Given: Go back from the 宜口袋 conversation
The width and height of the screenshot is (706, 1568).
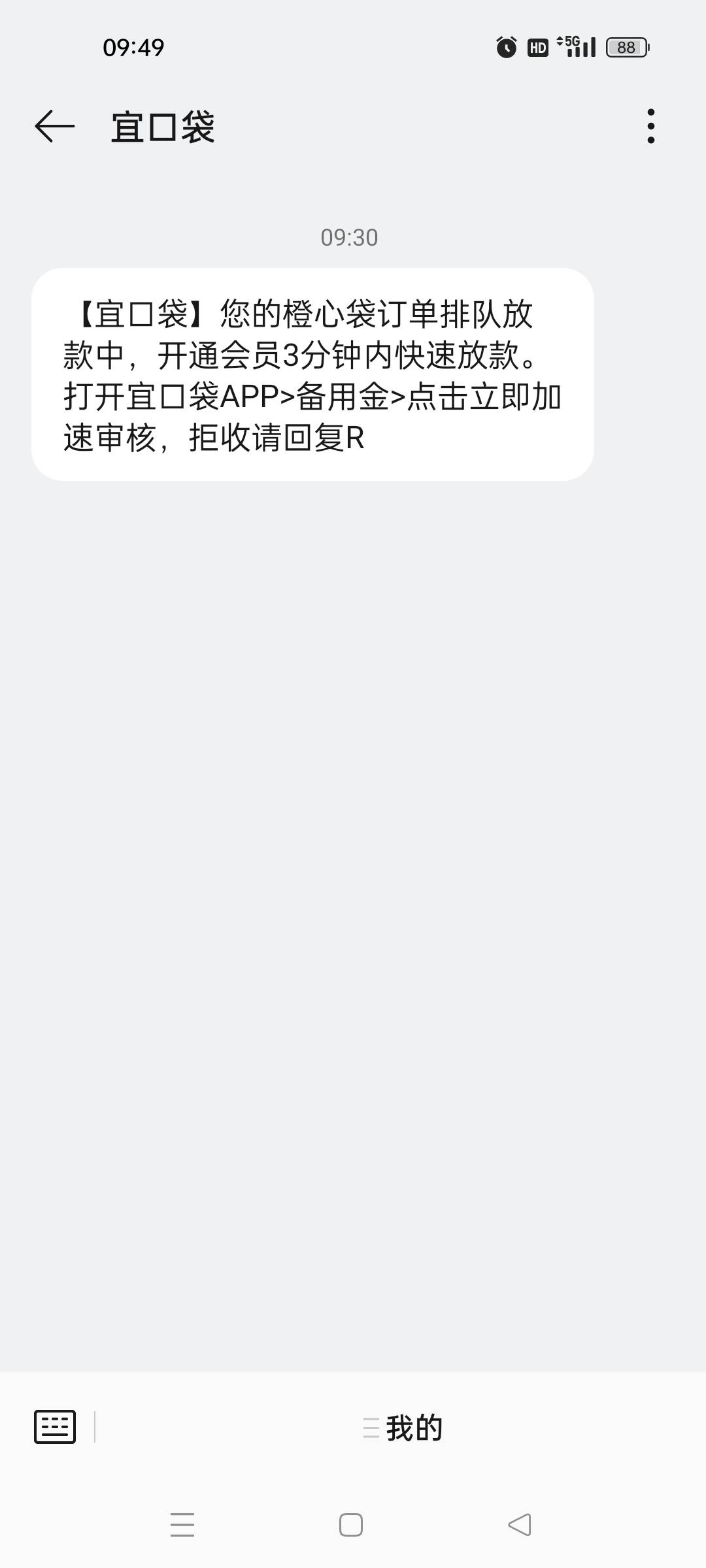Looking at the screenshot, I should click(x=55, y=126).
